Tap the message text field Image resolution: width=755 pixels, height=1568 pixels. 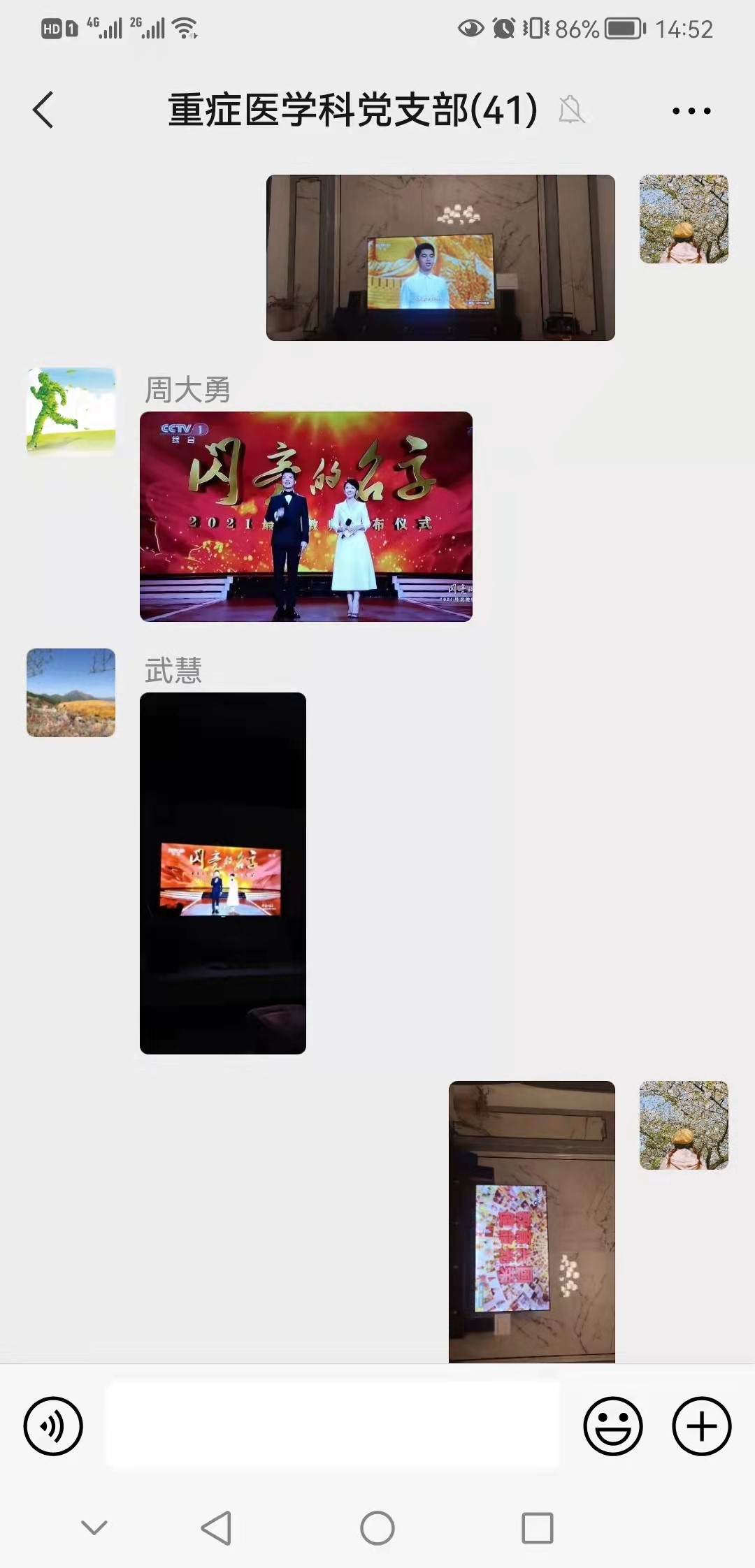(332, 1426)
